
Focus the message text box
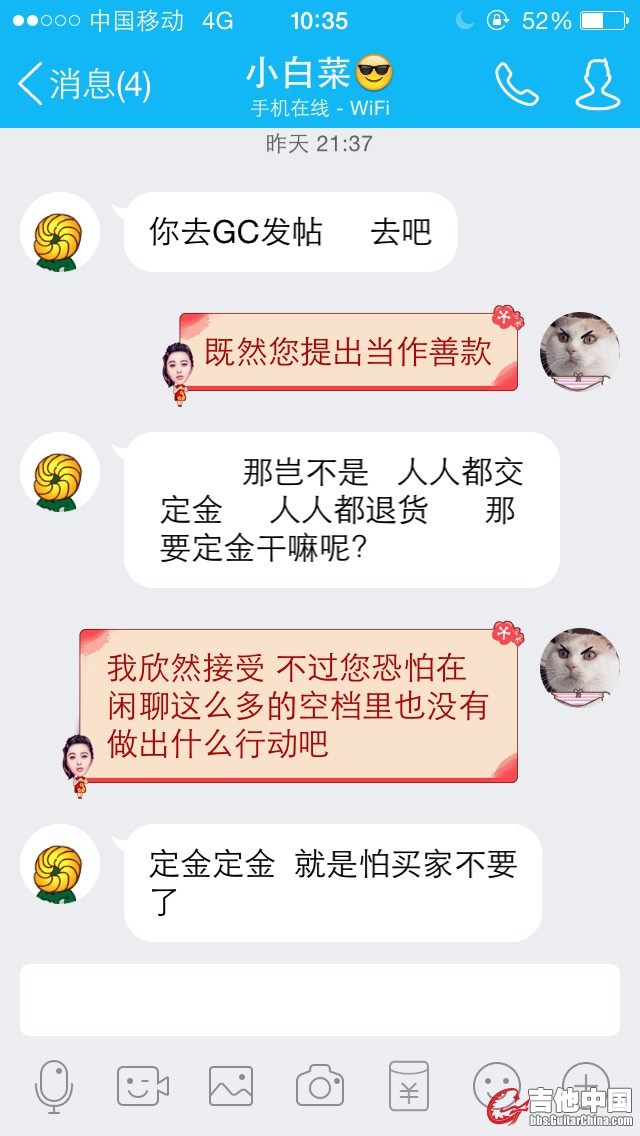pos(320,999)
